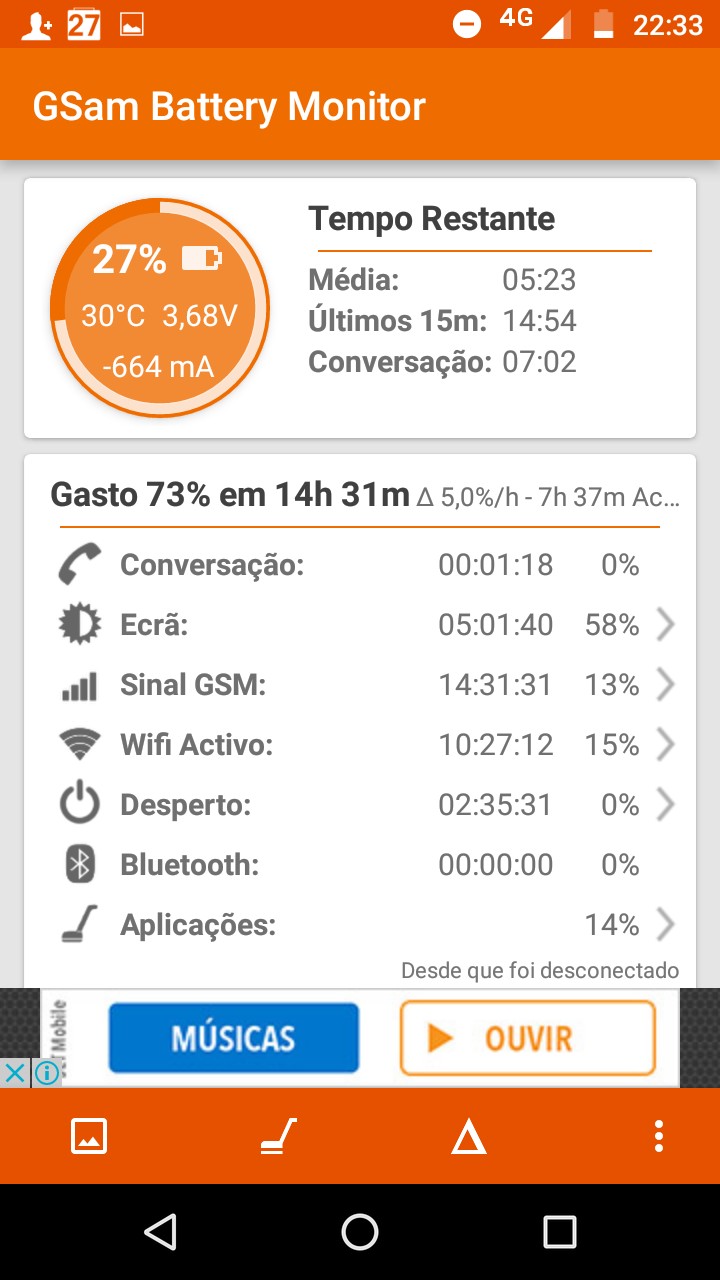Open the charts icon in bottom toolbar
Viewport: 720px width, 1280px height.
pos(89,1136)
